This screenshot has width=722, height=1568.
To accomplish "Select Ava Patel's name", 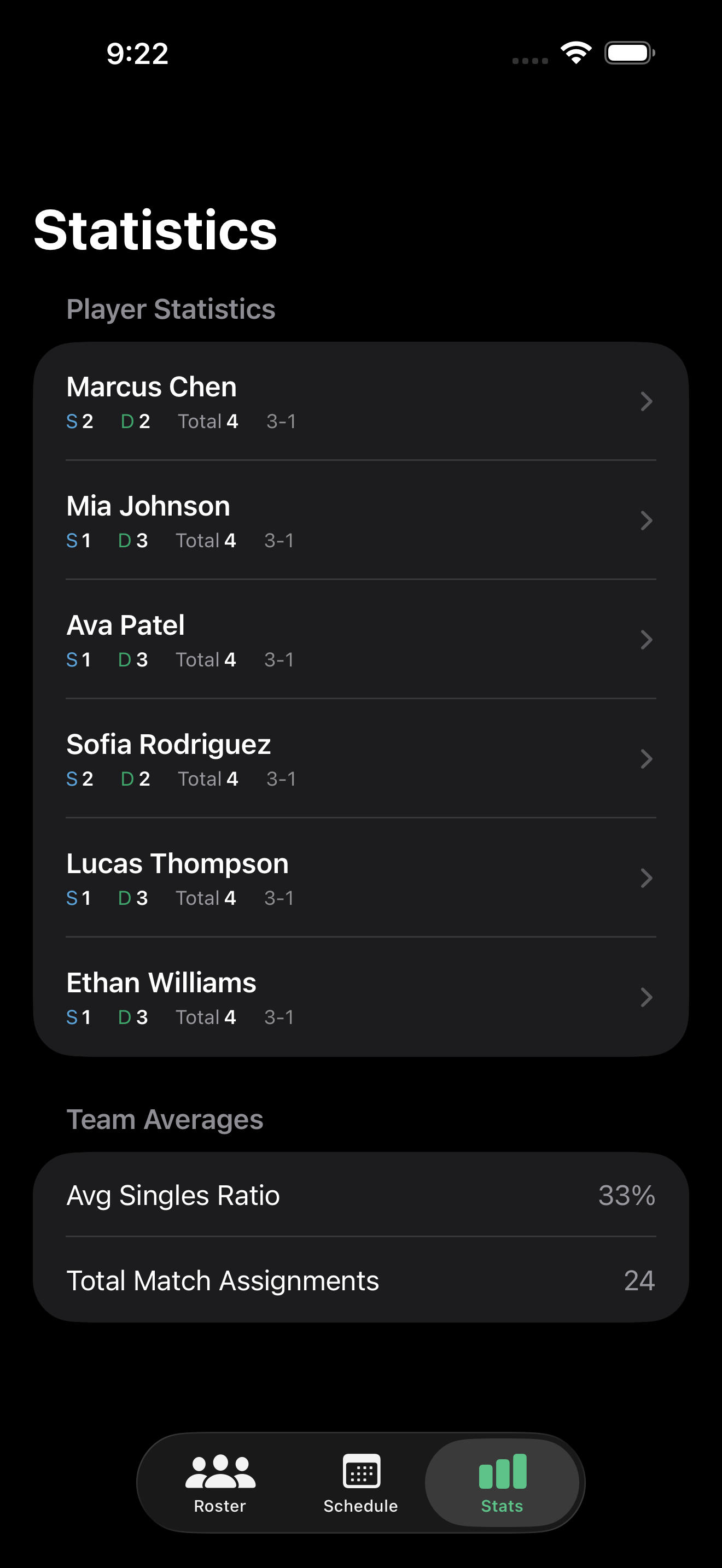I will [x=125, y=625].
